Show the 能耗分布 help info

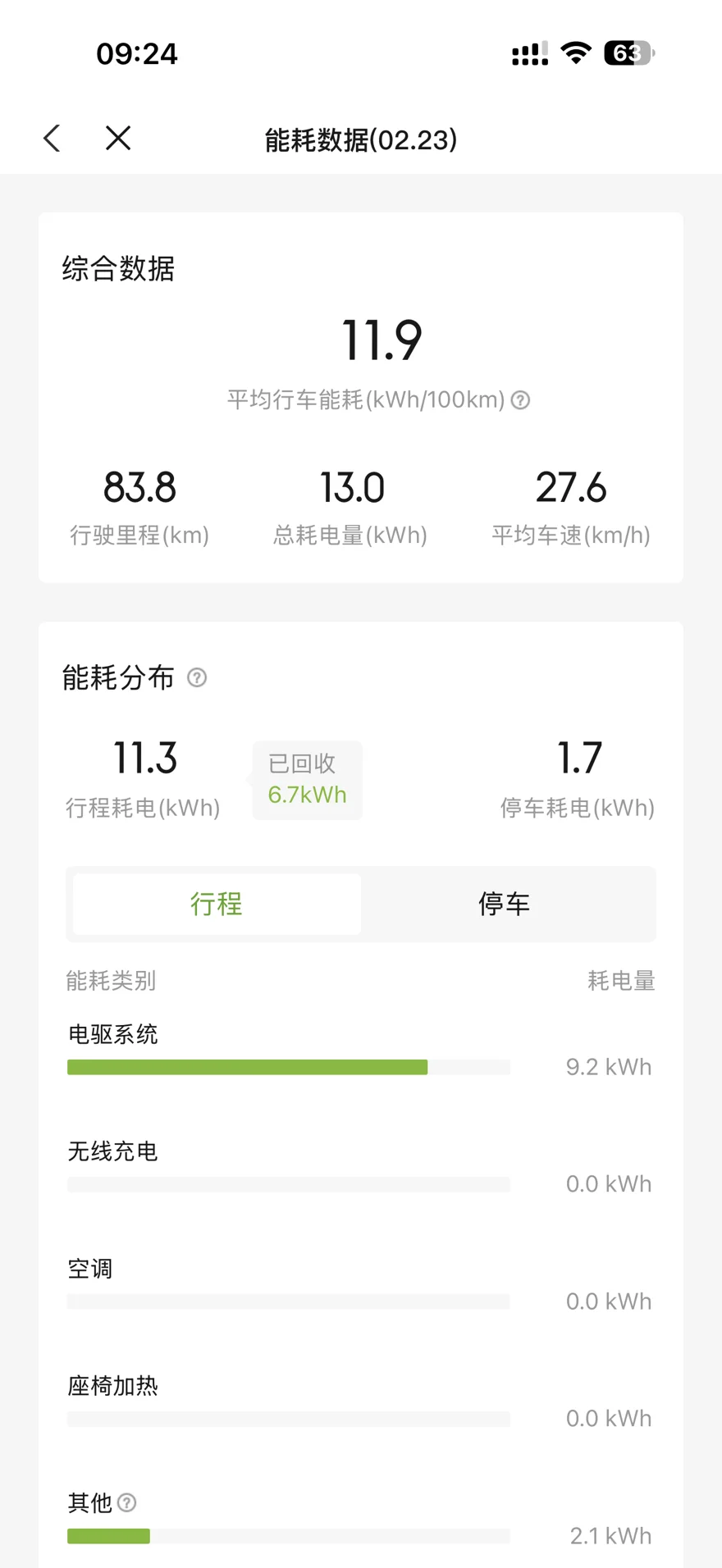(197, 677)
